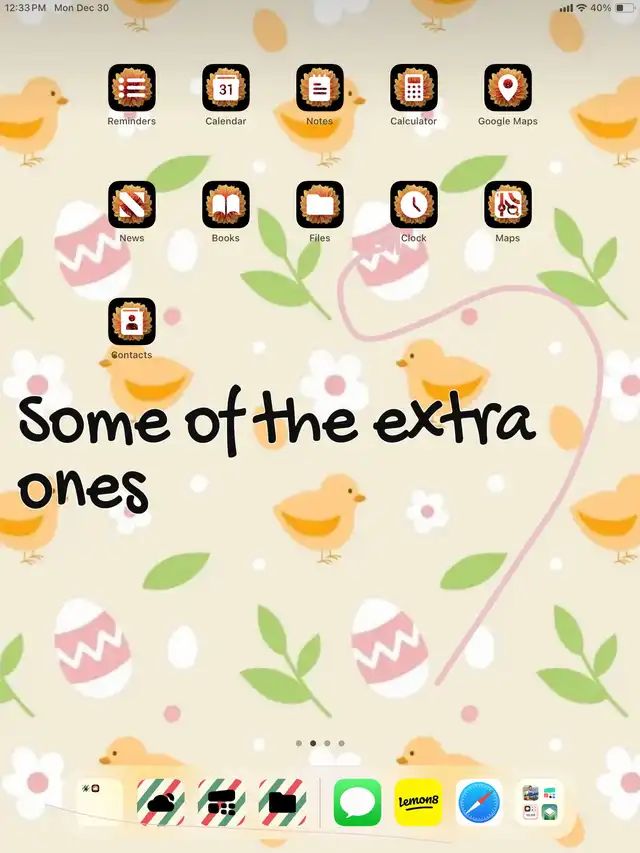Open the striped folder icon in the dock

283,802
